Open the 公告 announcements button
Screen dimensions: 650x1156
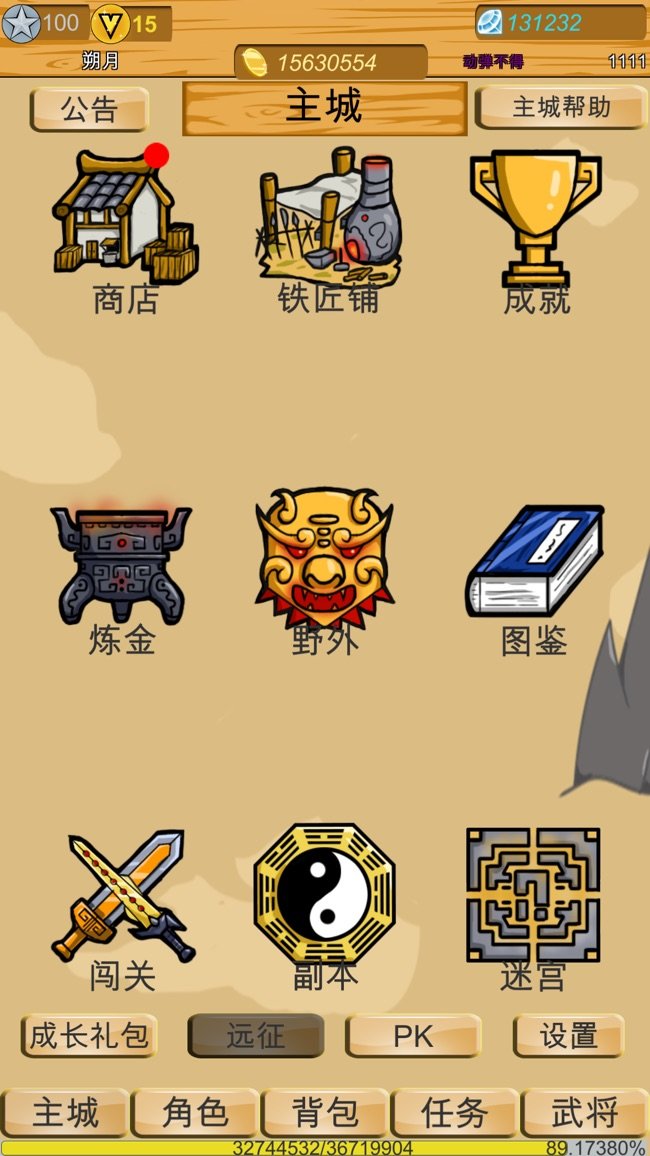(89, 109)
